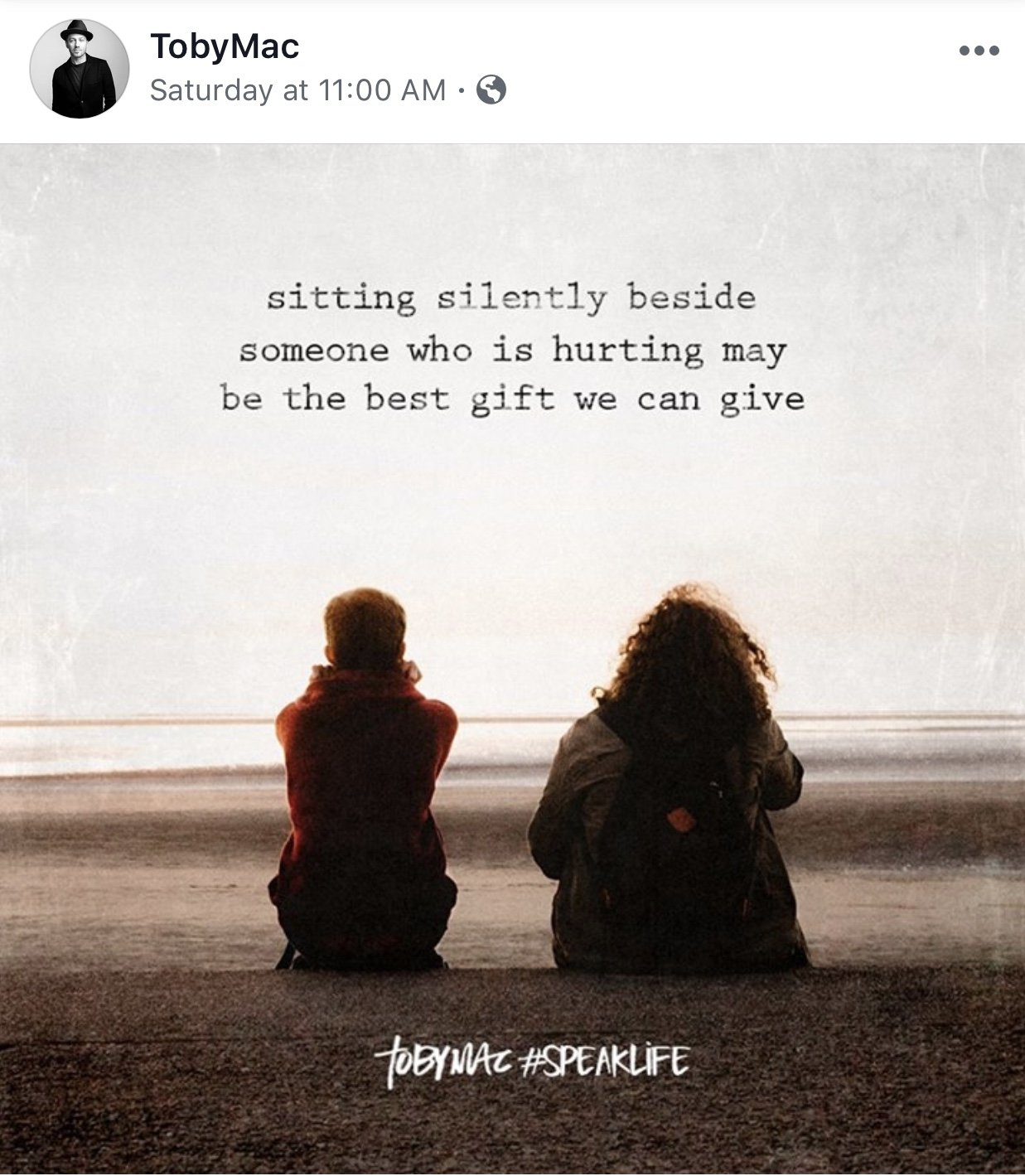Open the quote image in full view
This screenshot has height=1176, width=1025.
[512, 658]
